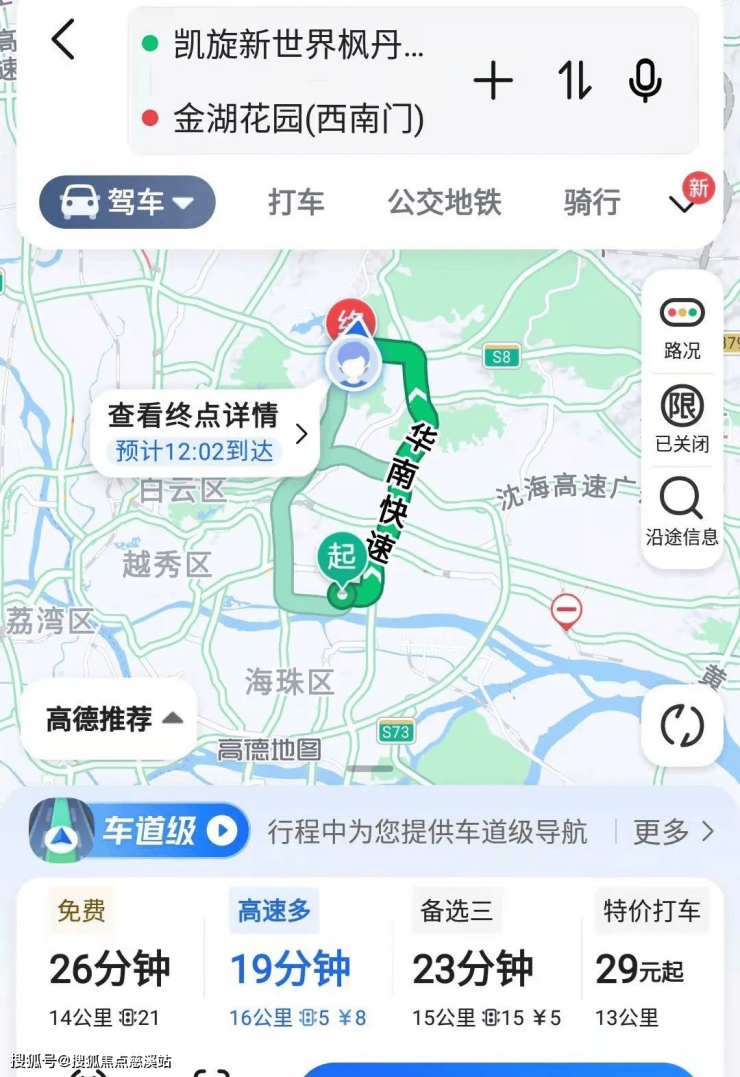The width and height of the screenshot is (740, 1077).
Task: Expand more travel modes with the chevron
Action: pos(683,204)
